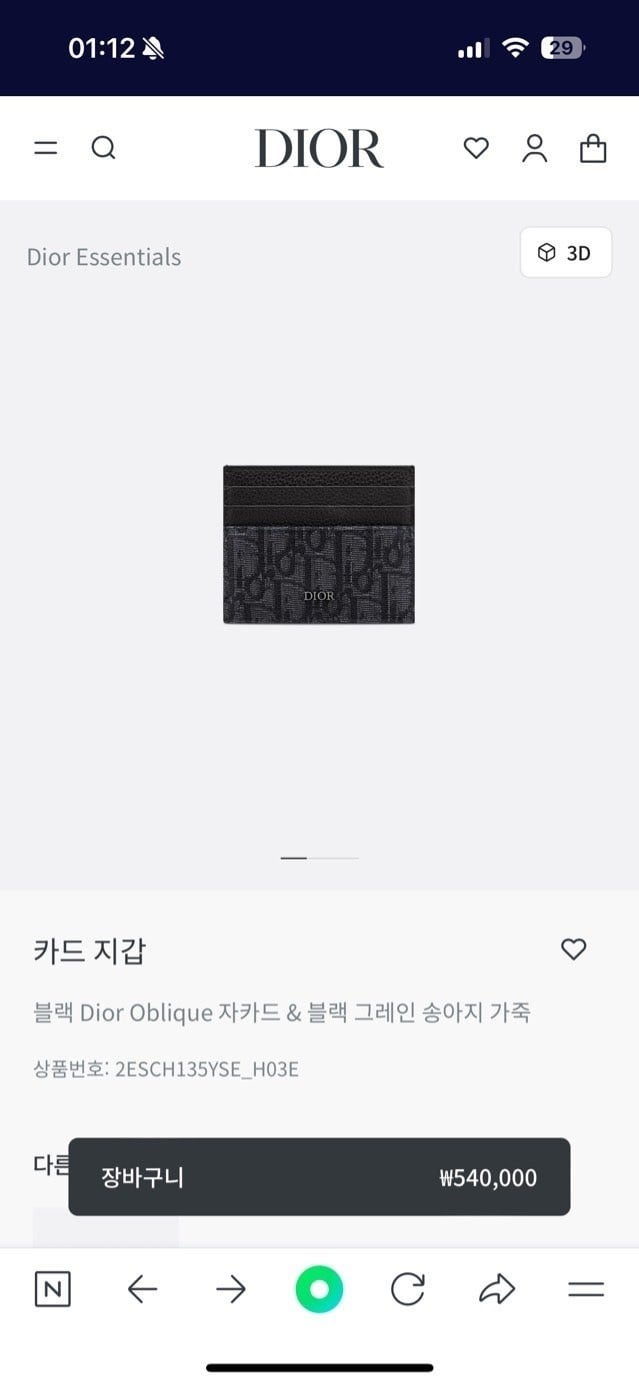The width and height of the screenshot is (639, 1387).
Task: Open the search magnifier in the header
Action: 104,149
